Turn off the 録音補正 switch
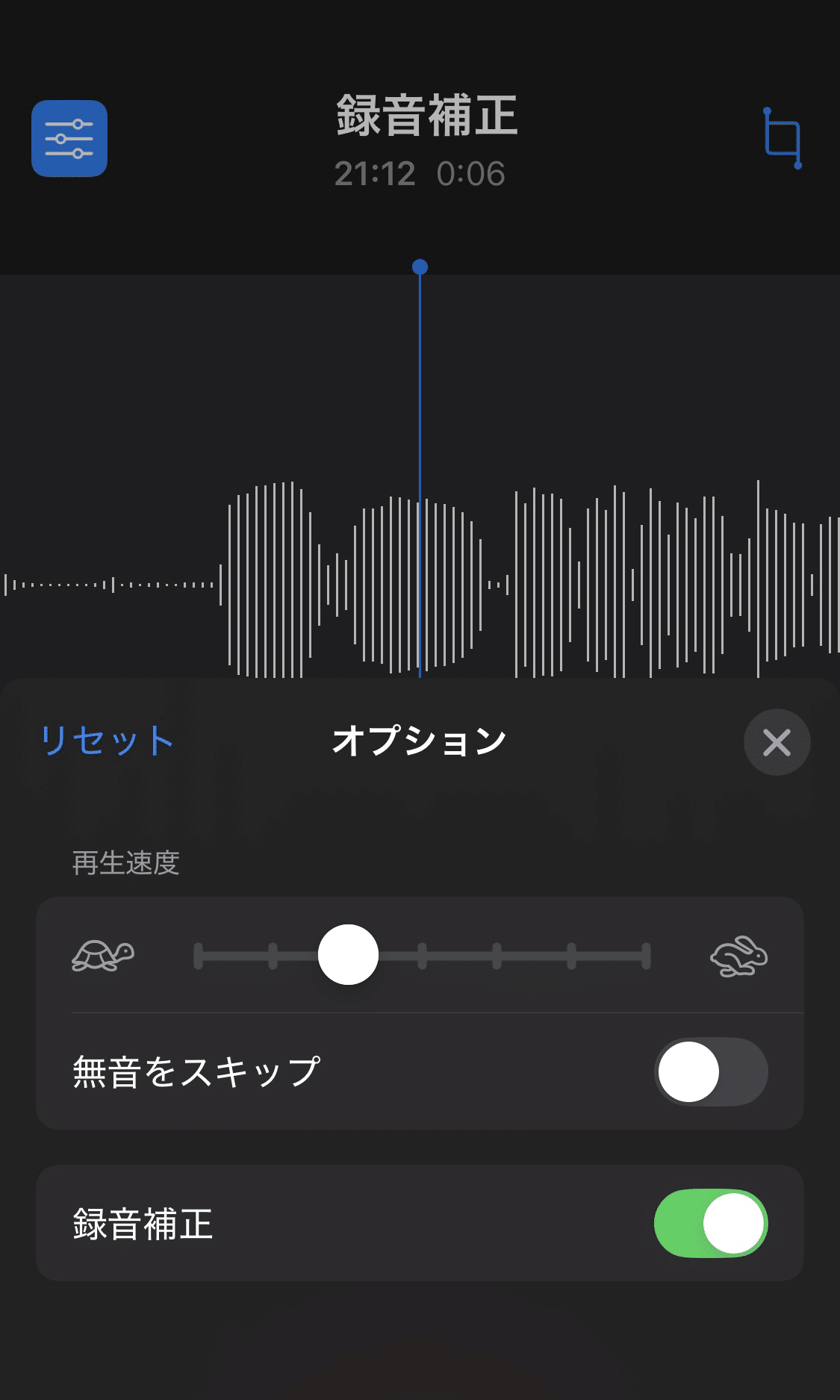The image size is (840, 1400). [x=710, y=1223]
